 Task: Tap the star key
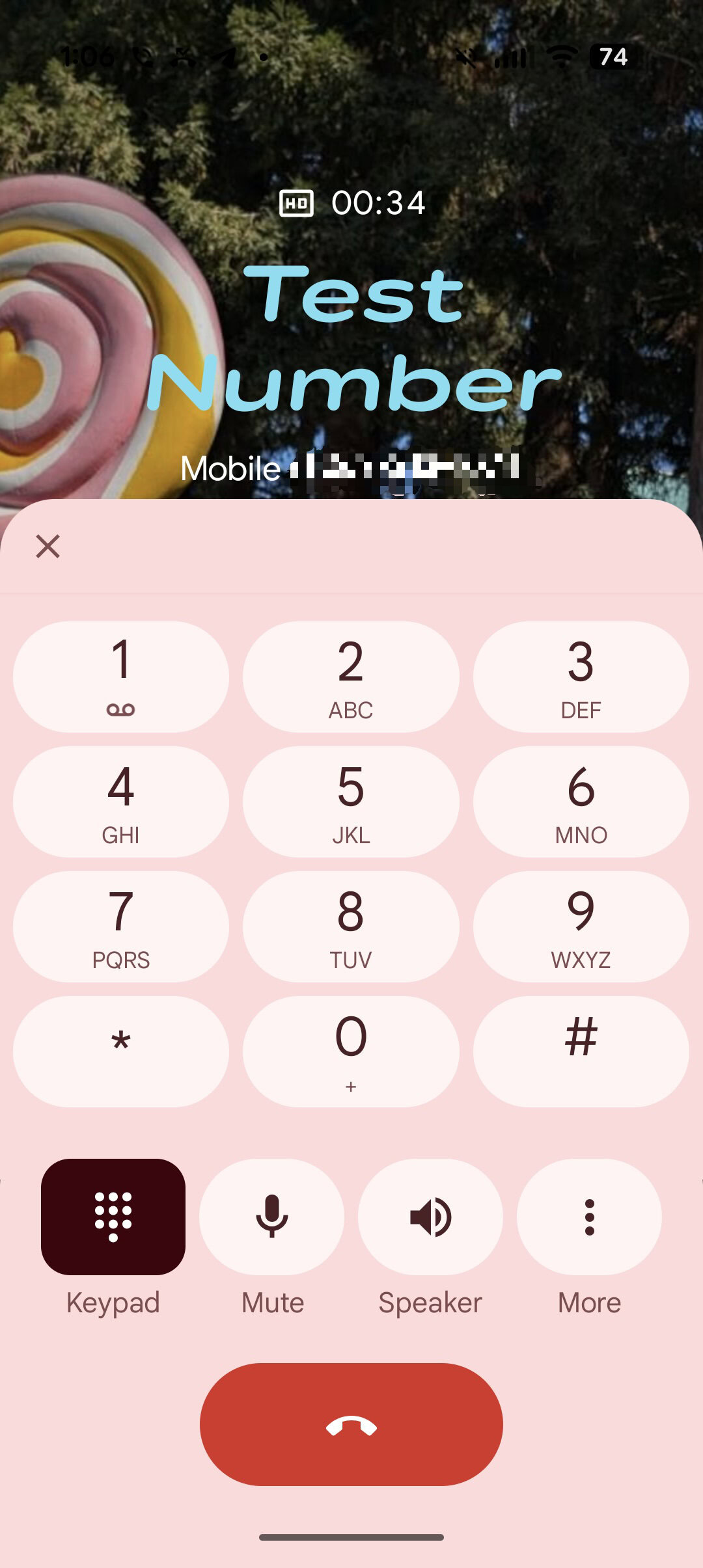coord(121,1051)
